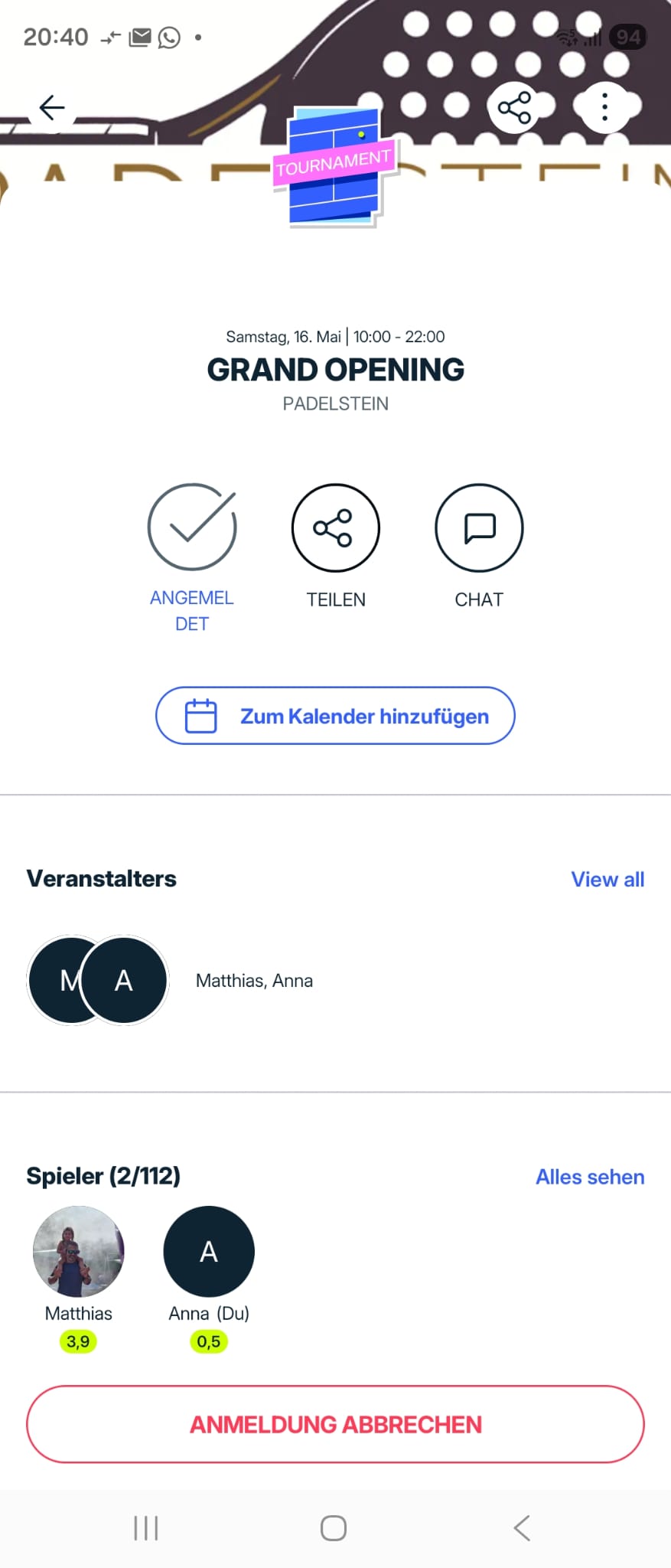View all Veranstalters
671x1568 pixels.
[x=607, y=880]
